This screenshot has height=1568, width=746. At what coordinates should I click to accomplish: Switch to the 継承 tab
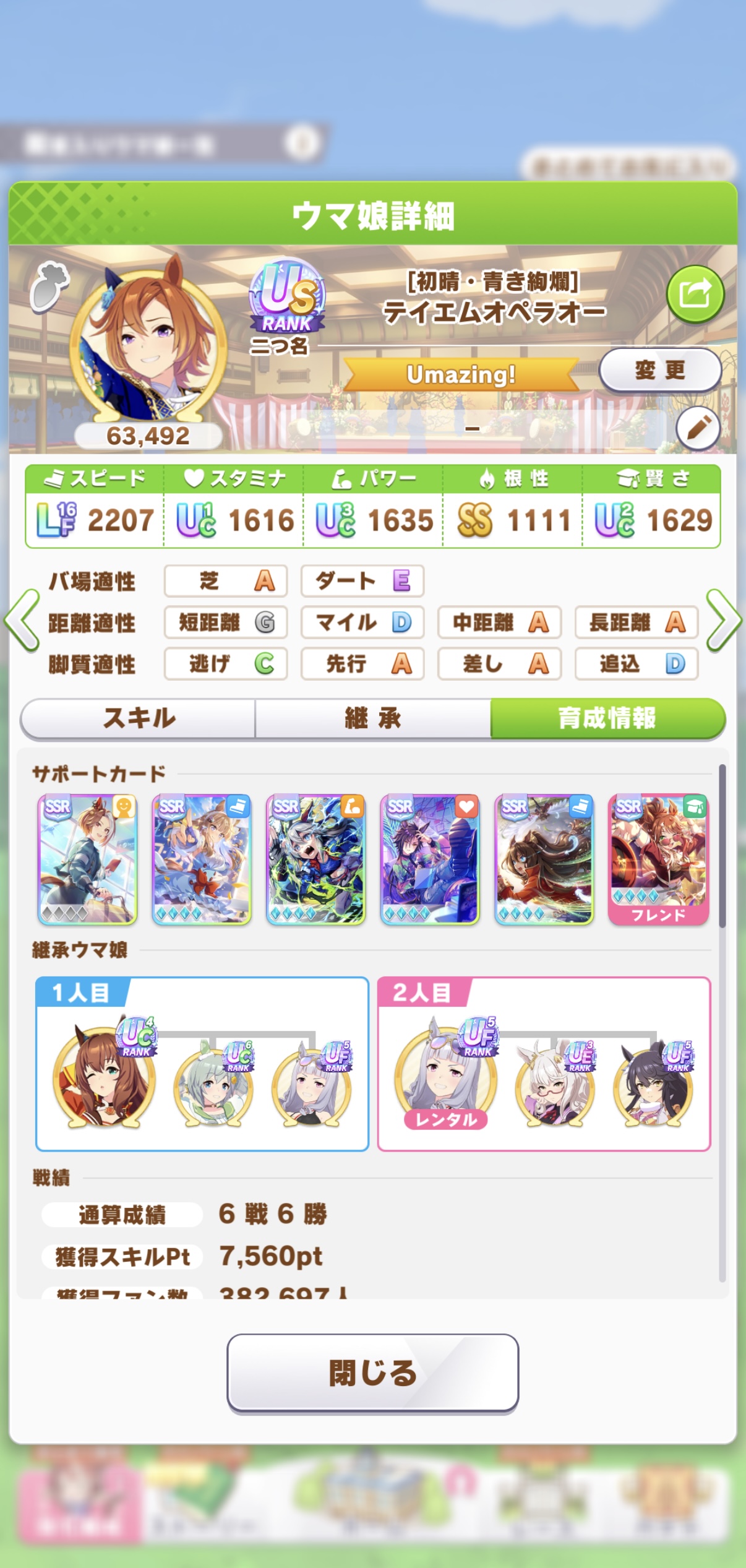point(373,718)
